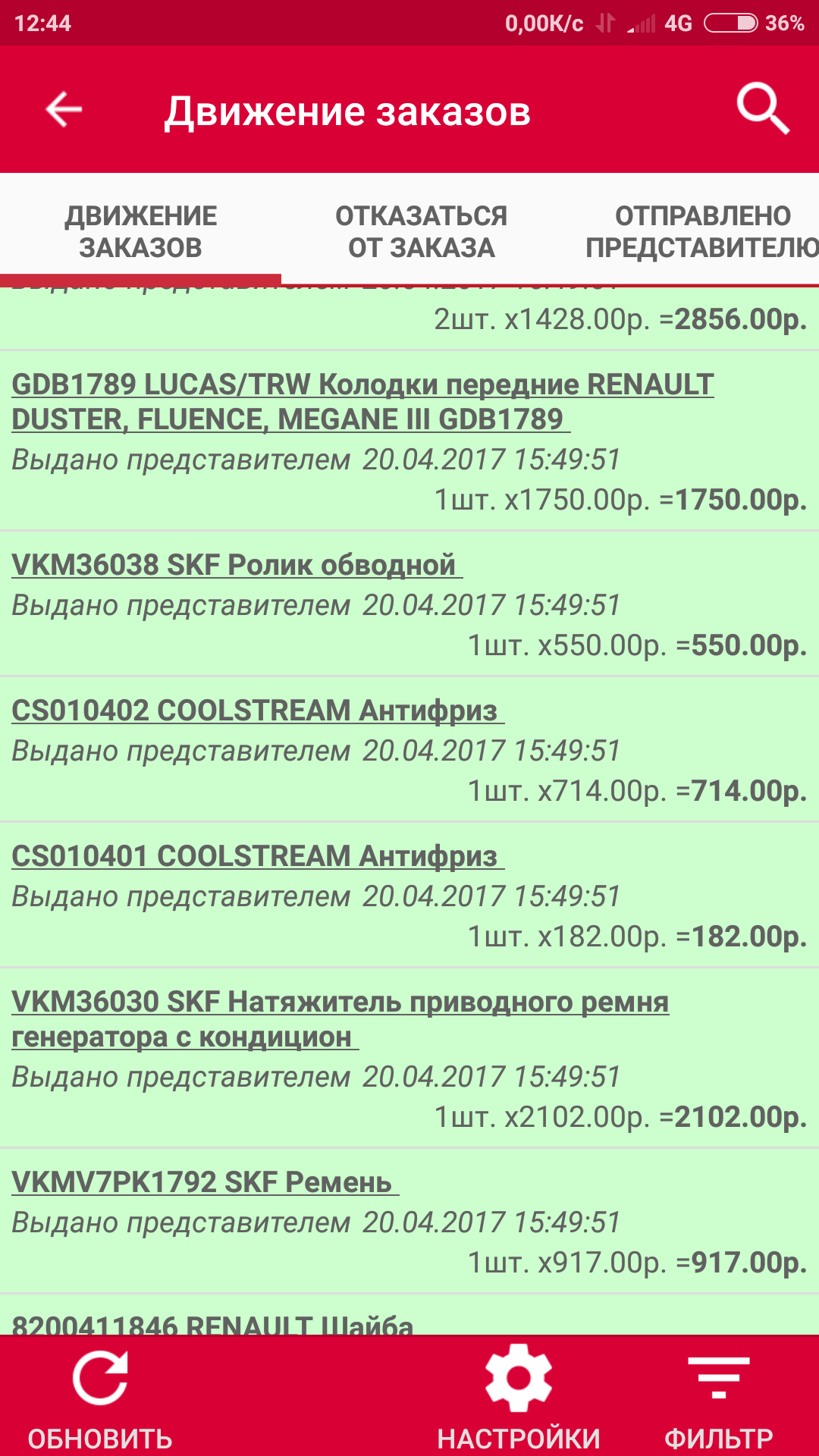Viewport: 819px width, 1456px height.
Task: Open the VKMV7PK1792 SKF Ремень item
Action: pyautogui.click(x=205, y=1182)
